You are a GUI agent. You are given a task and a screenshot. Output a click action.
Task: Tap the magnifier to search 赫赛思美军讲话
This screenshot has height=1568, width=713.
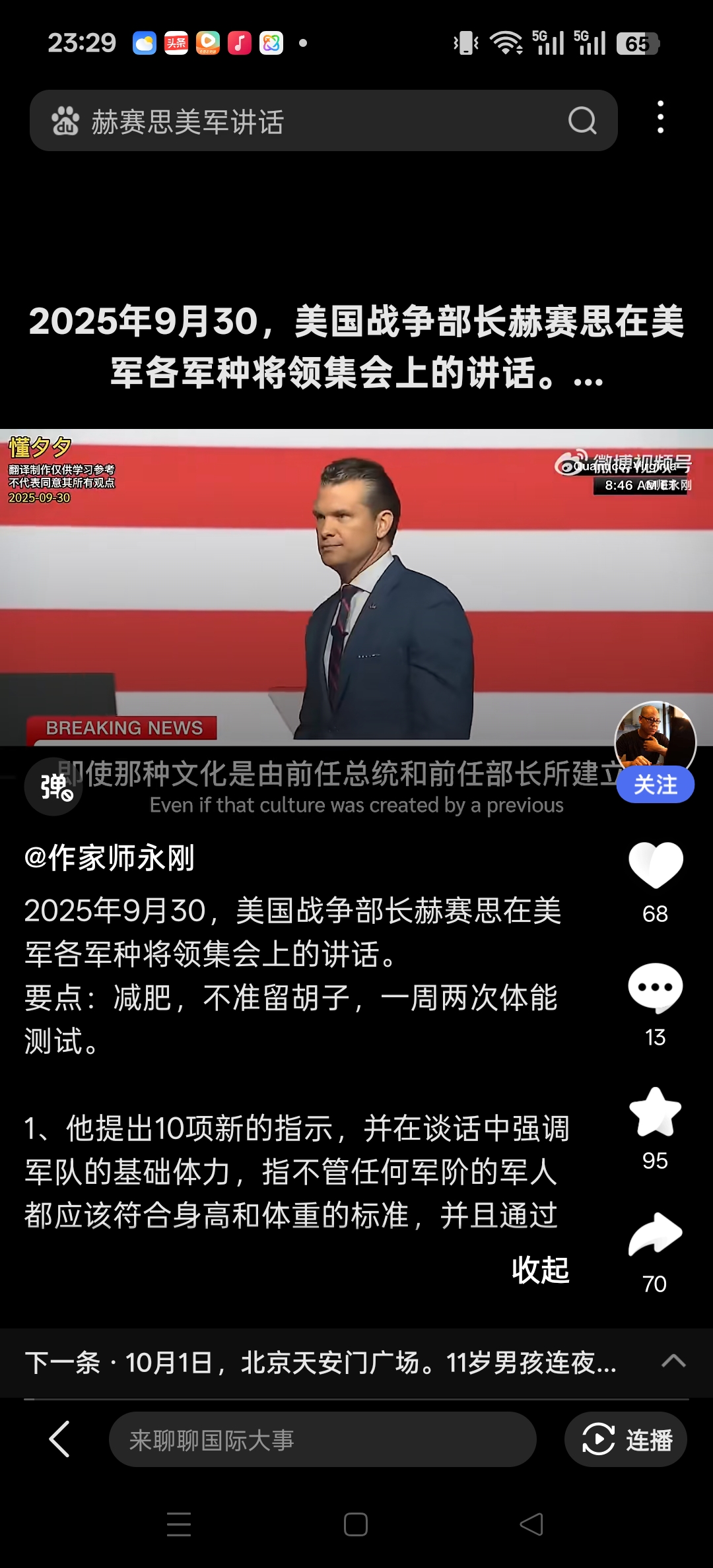[581, 121]
